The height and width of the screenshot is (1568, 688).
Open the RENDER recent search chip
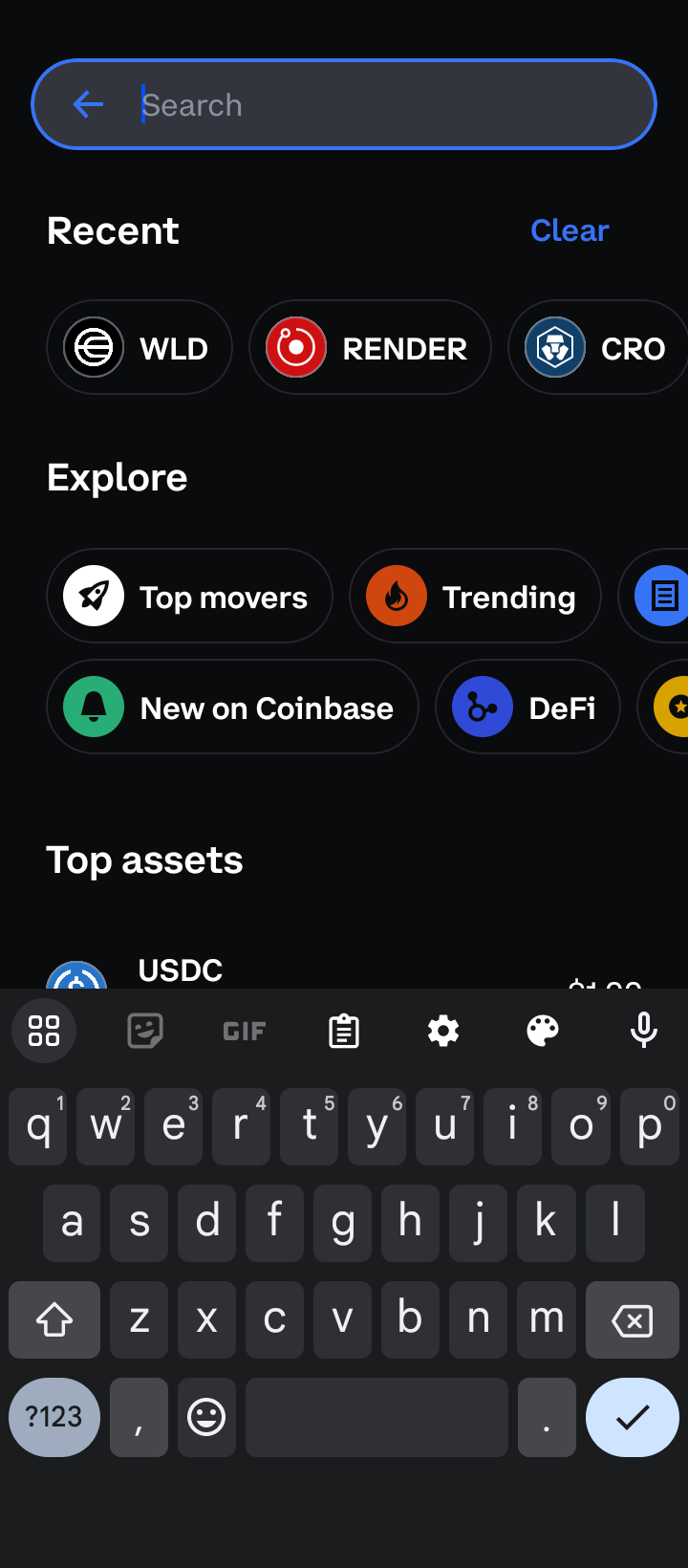pos(370,348)
